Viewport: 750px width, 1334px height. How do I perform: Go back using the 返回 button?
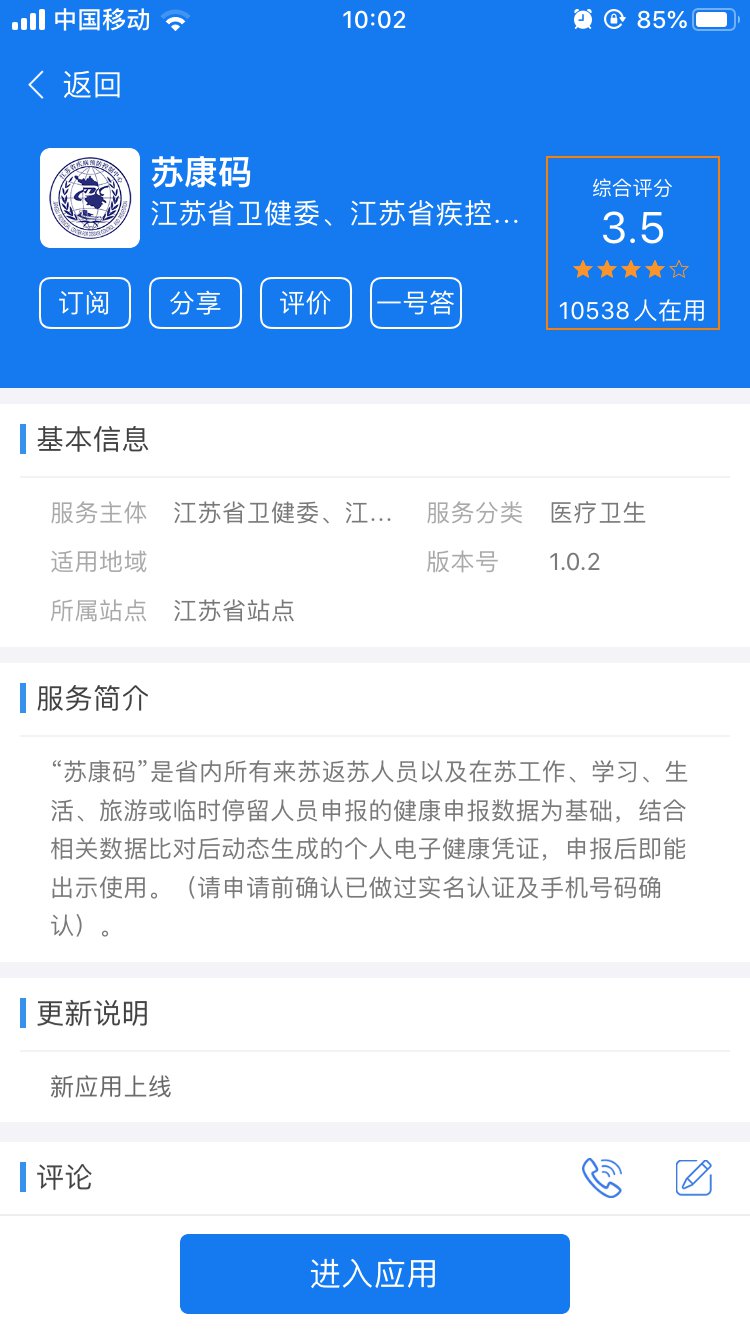tap(75, 85)
